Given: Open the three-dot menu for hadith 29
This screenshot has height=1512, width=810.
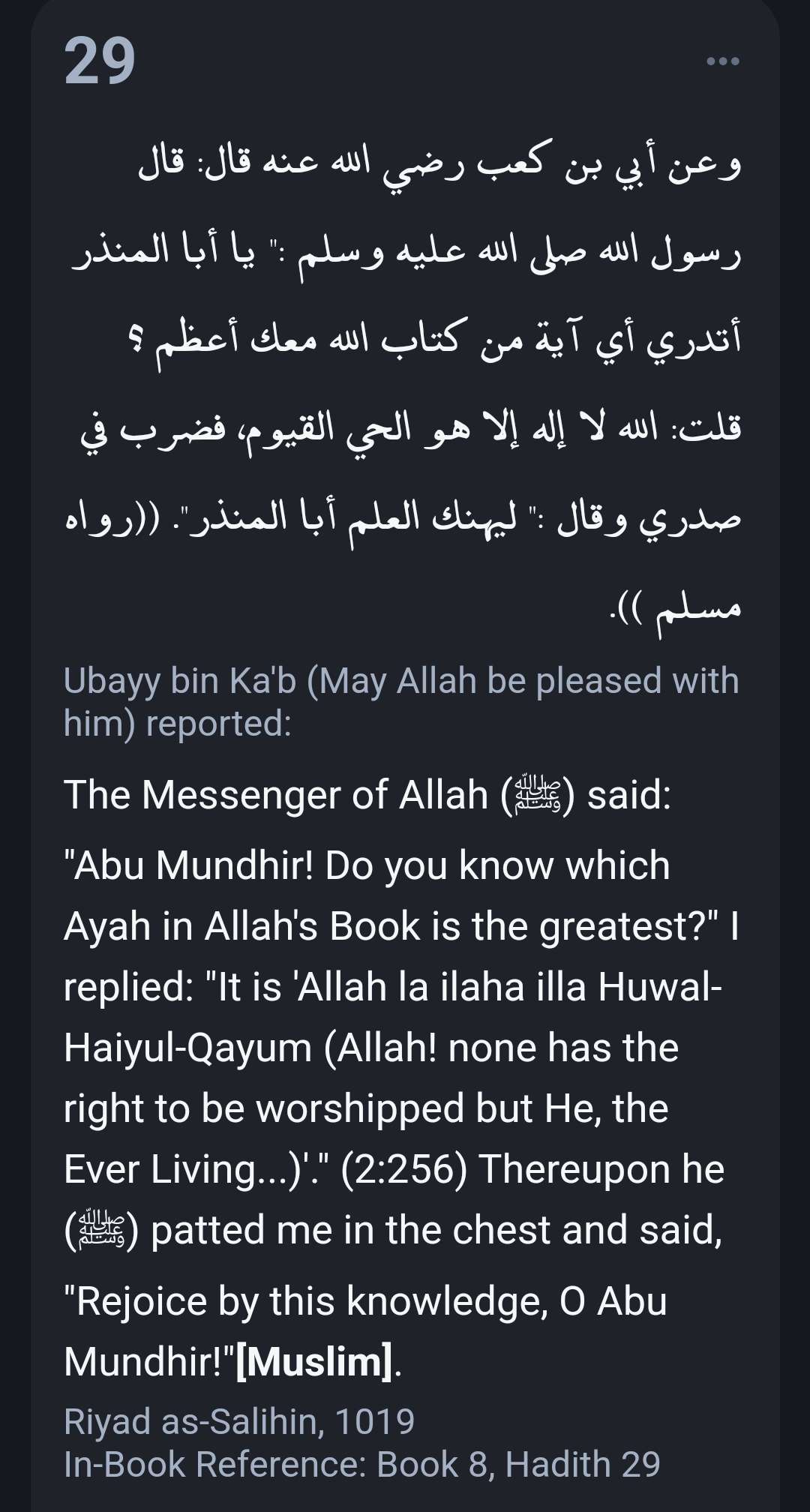Looking at the screenshot, I should 723,61.
